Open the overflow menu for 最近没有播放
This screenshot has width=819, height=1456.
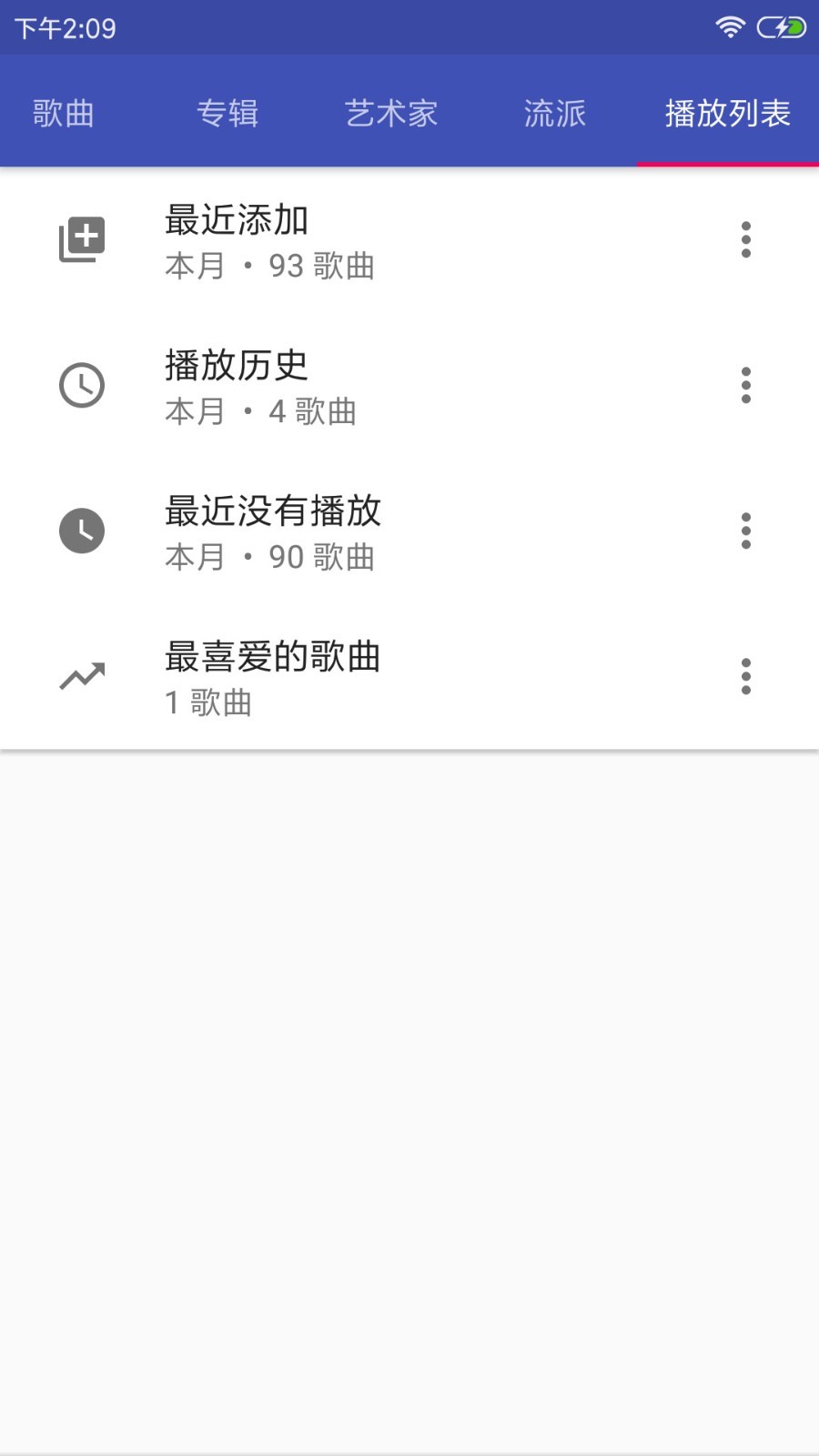coord(746,531)
